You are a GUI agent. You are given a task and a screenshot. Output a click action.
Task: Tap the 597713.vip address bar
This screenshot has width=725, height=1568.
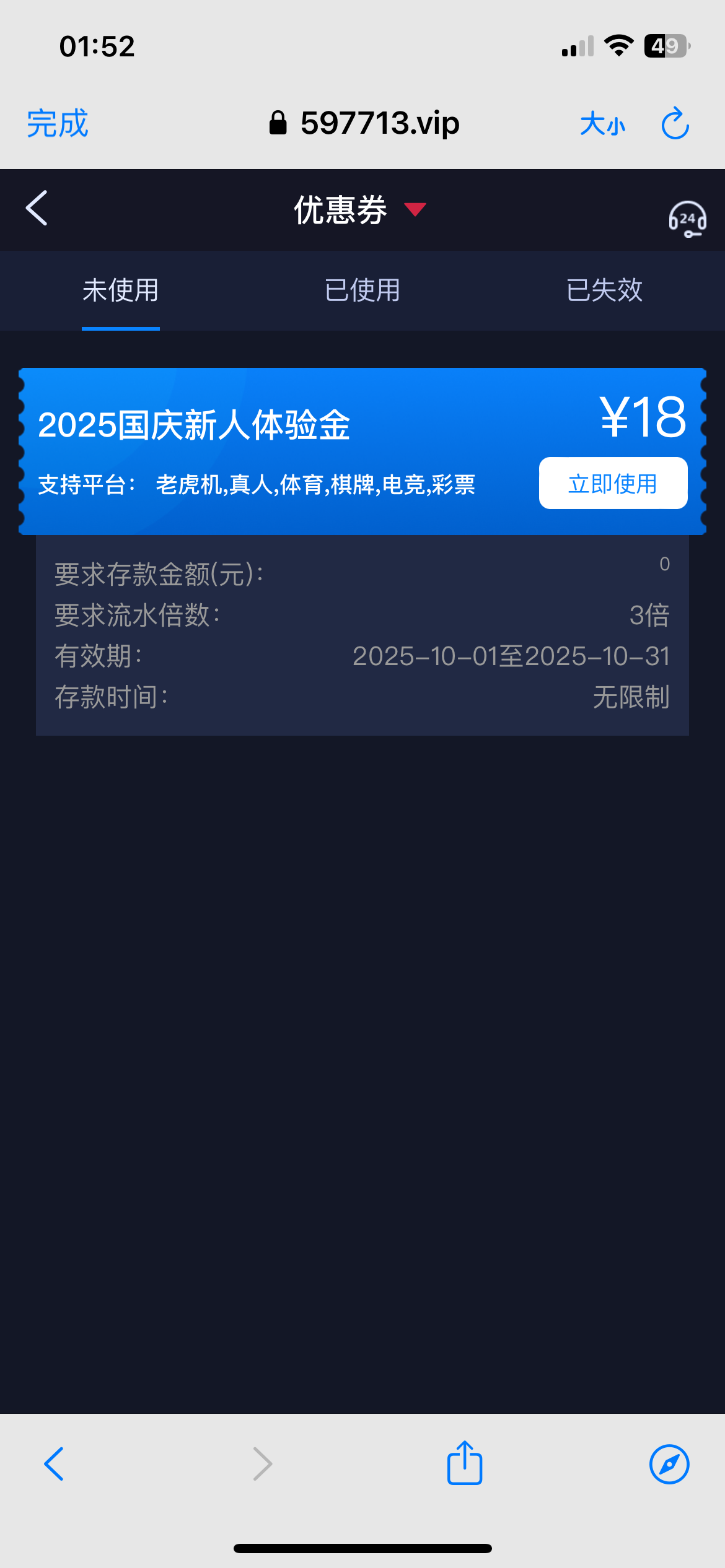(364, 123)
